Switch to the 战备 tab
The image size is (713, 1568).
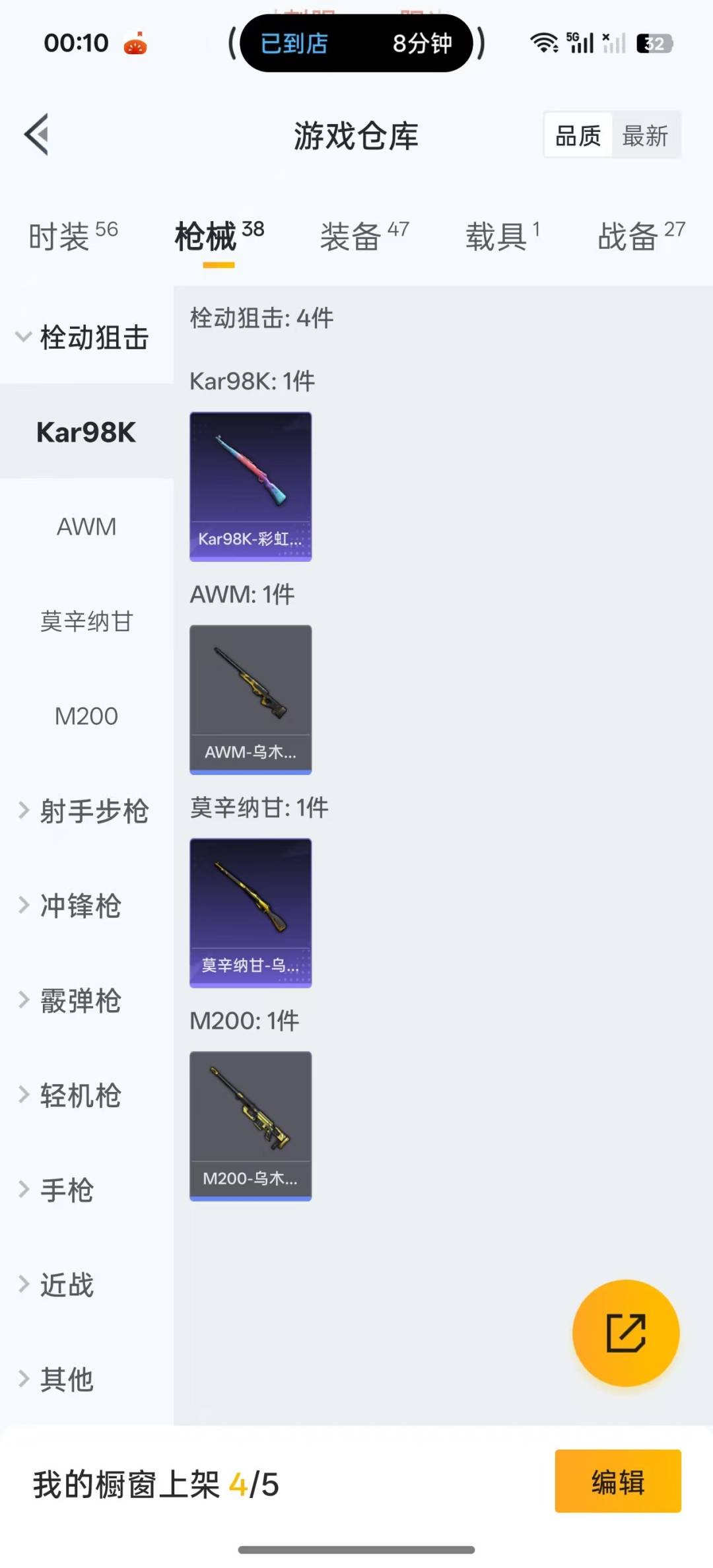(640, 236)
